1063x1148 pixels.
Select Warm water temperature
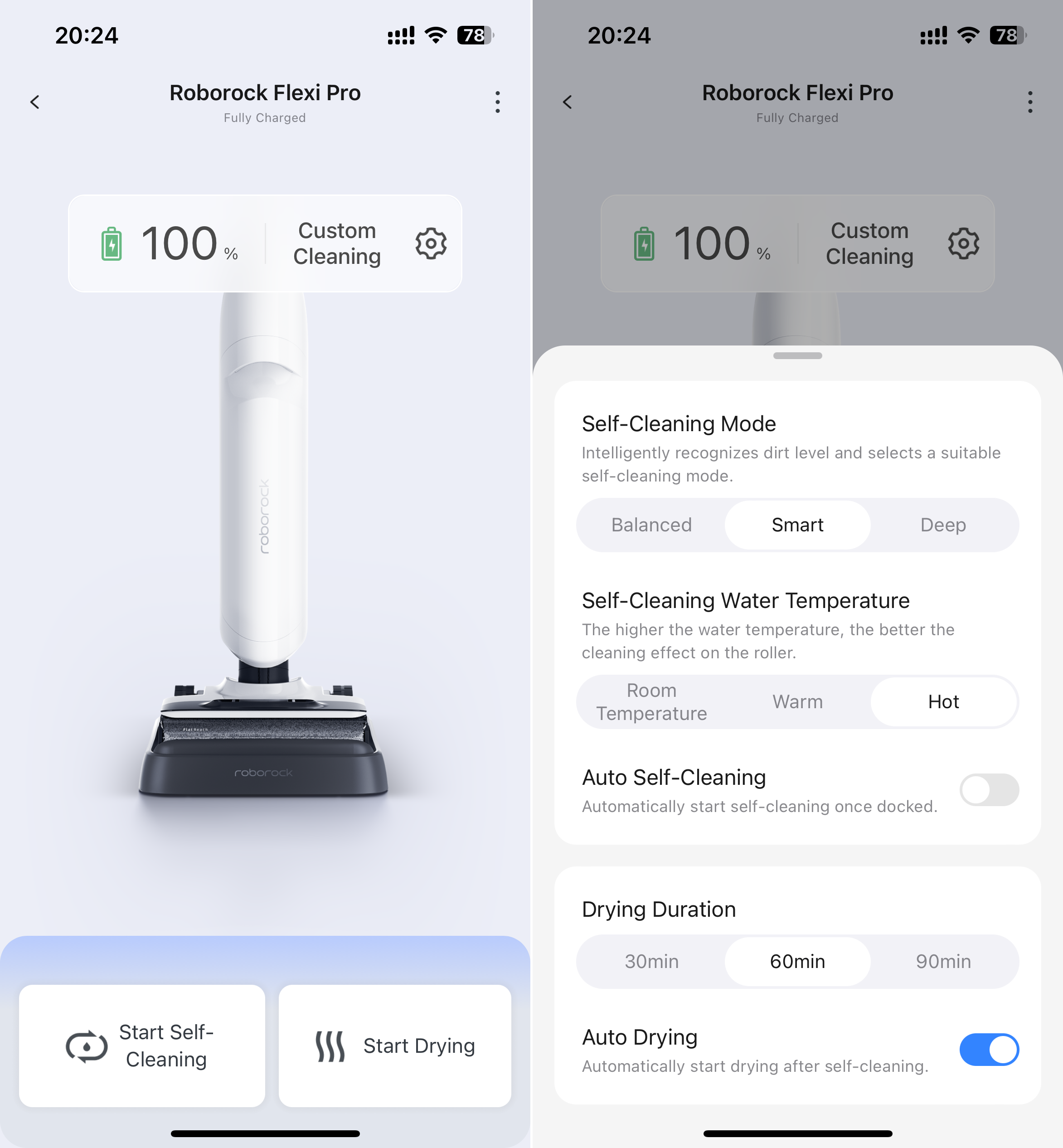click(x=797, y=701)
